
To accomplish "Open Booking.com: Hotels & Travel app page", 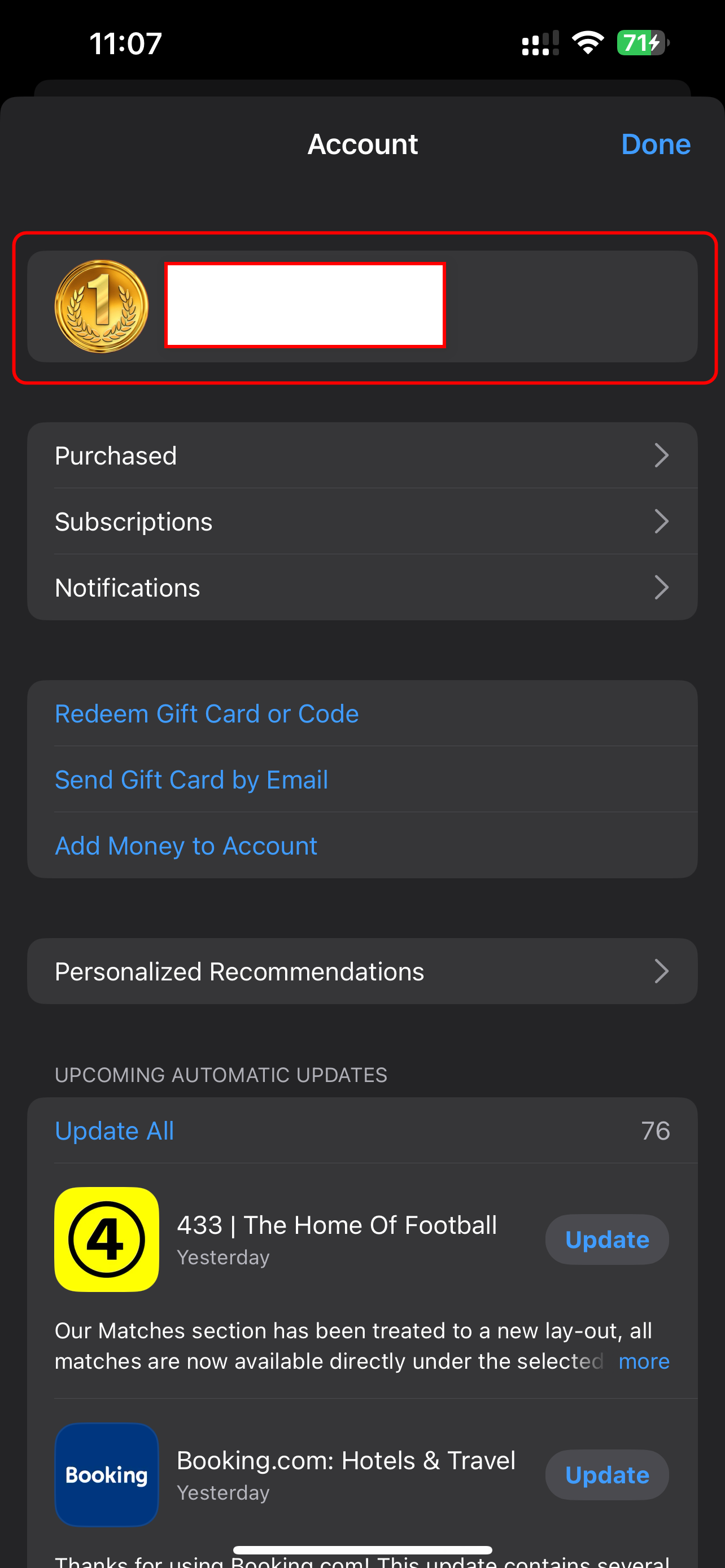I will [x=345, y=1461].
